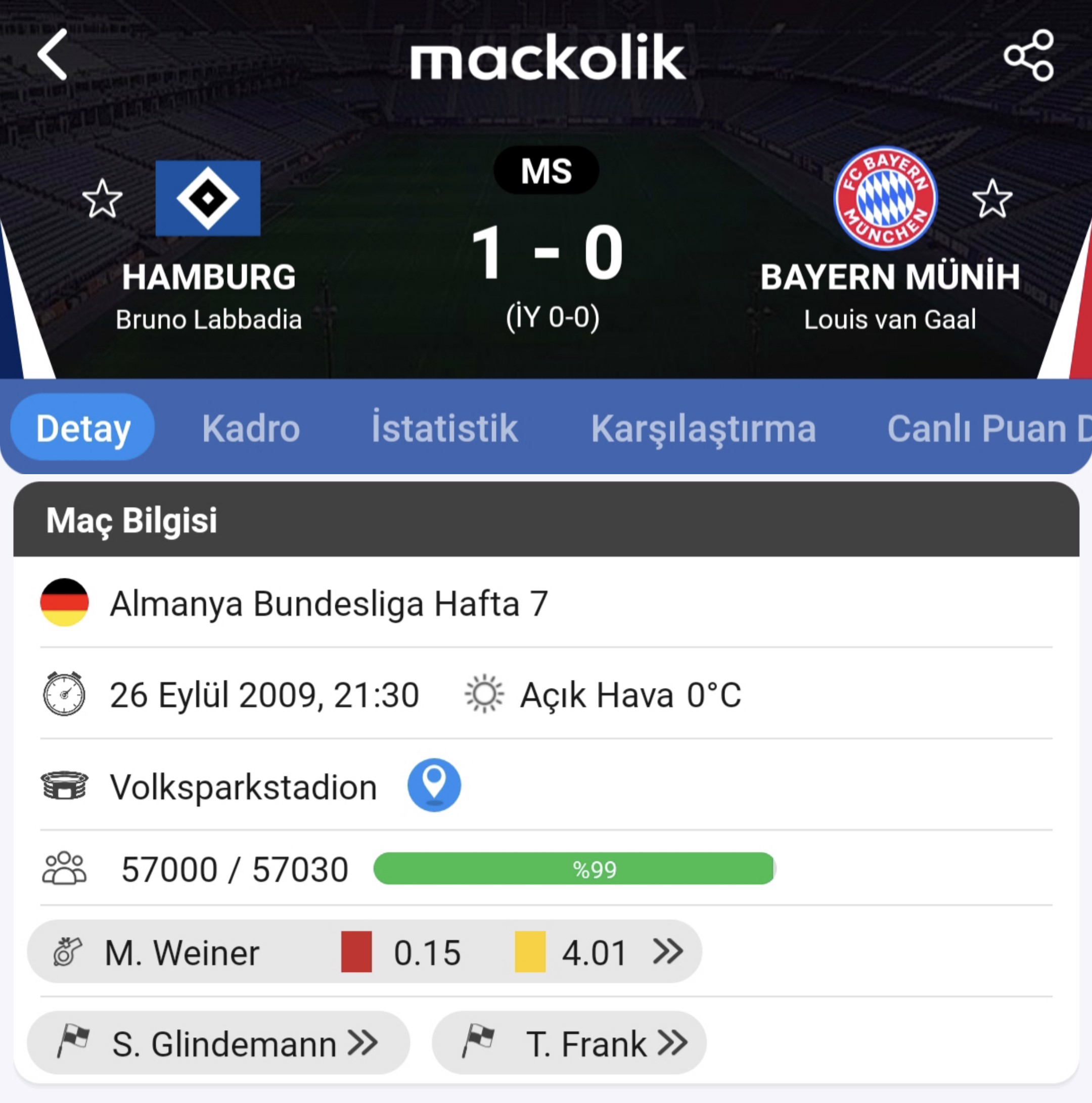
Task: Share this match via the share icon
Action: tap(1029, 56)
